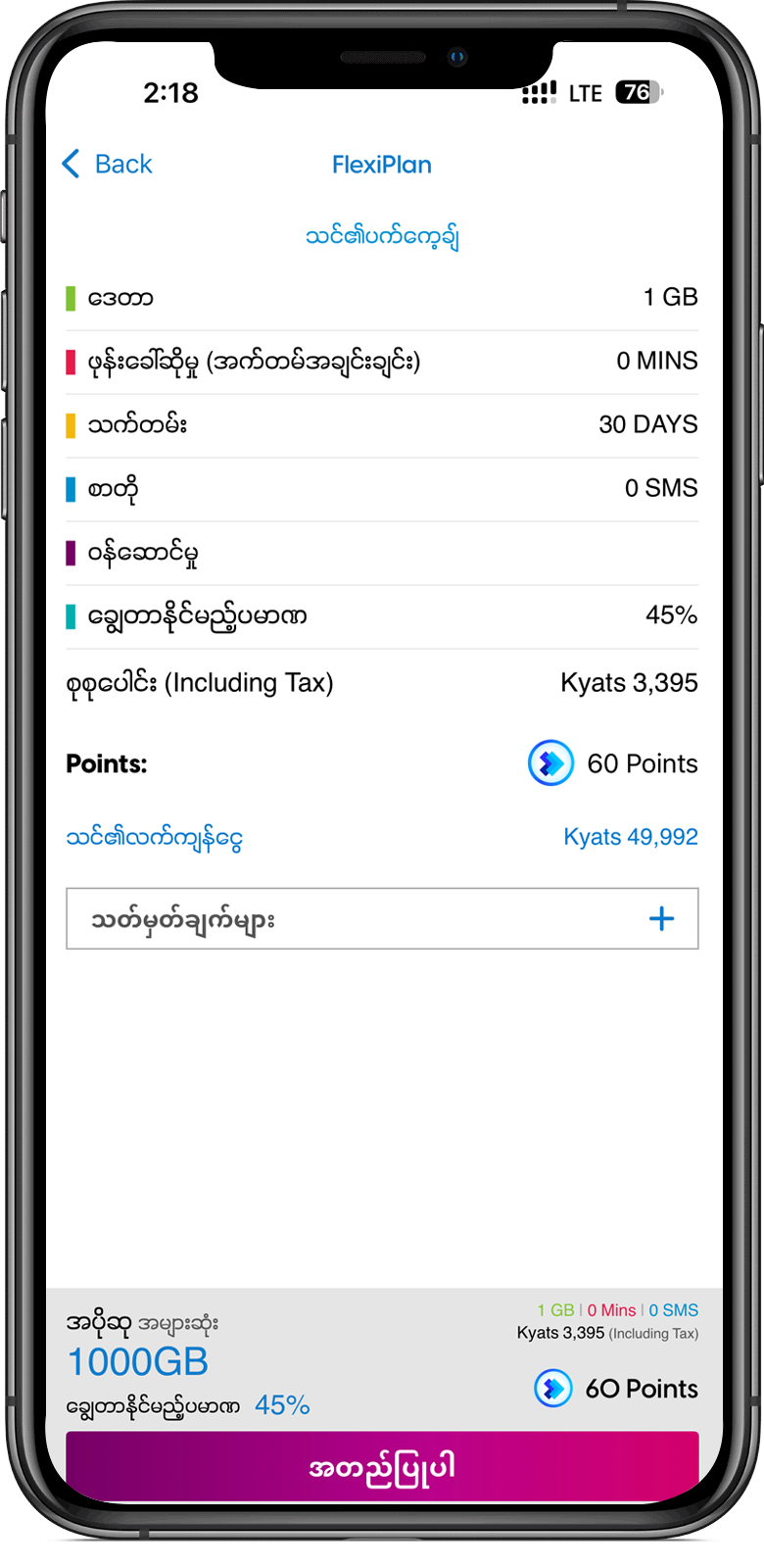Go back from the FlexiPlan screen
Screen dimensions: 764x1568
tap(107, 164)
